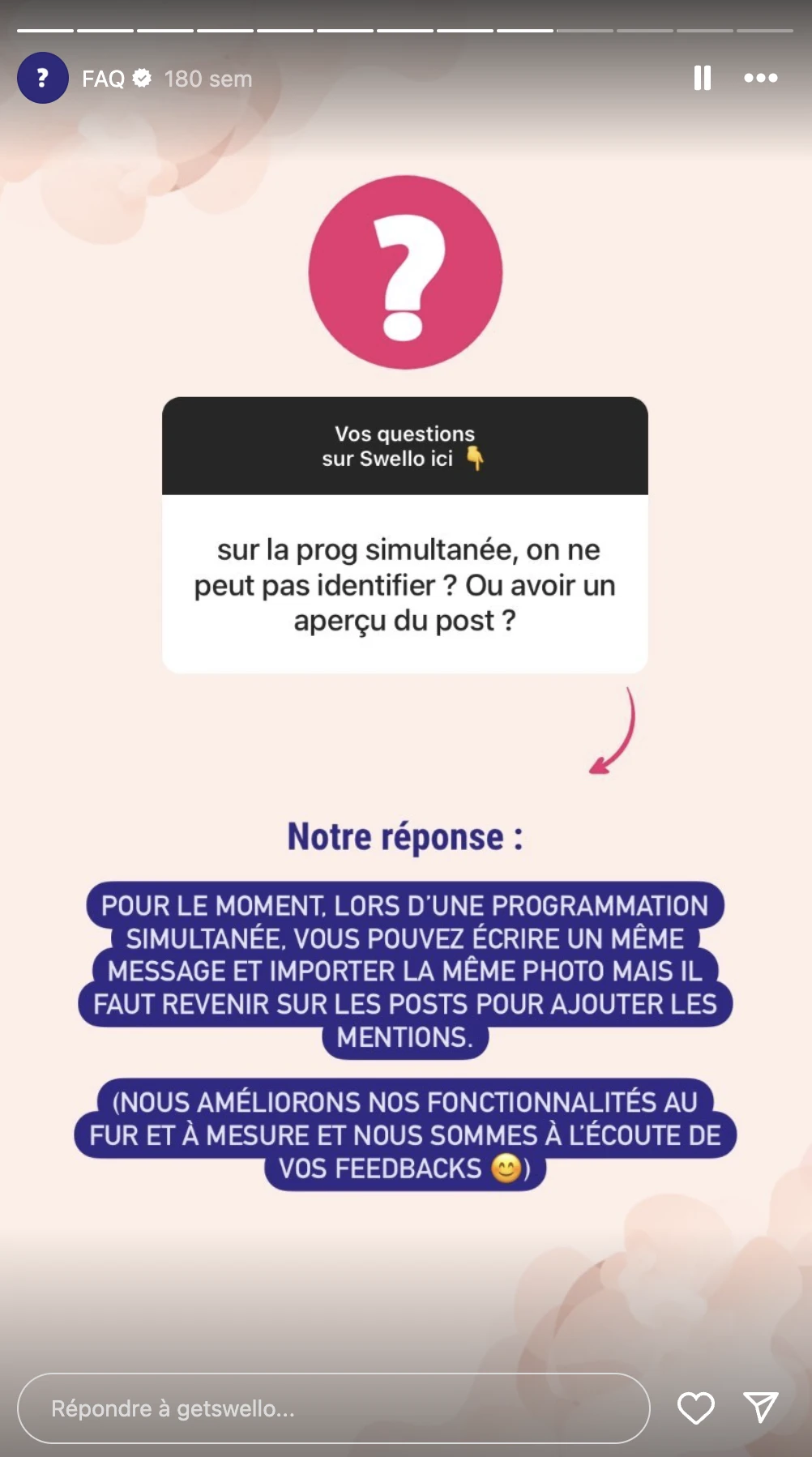Share the story via paper plane icon
812x1457 pixels.
coord(760,1408)
